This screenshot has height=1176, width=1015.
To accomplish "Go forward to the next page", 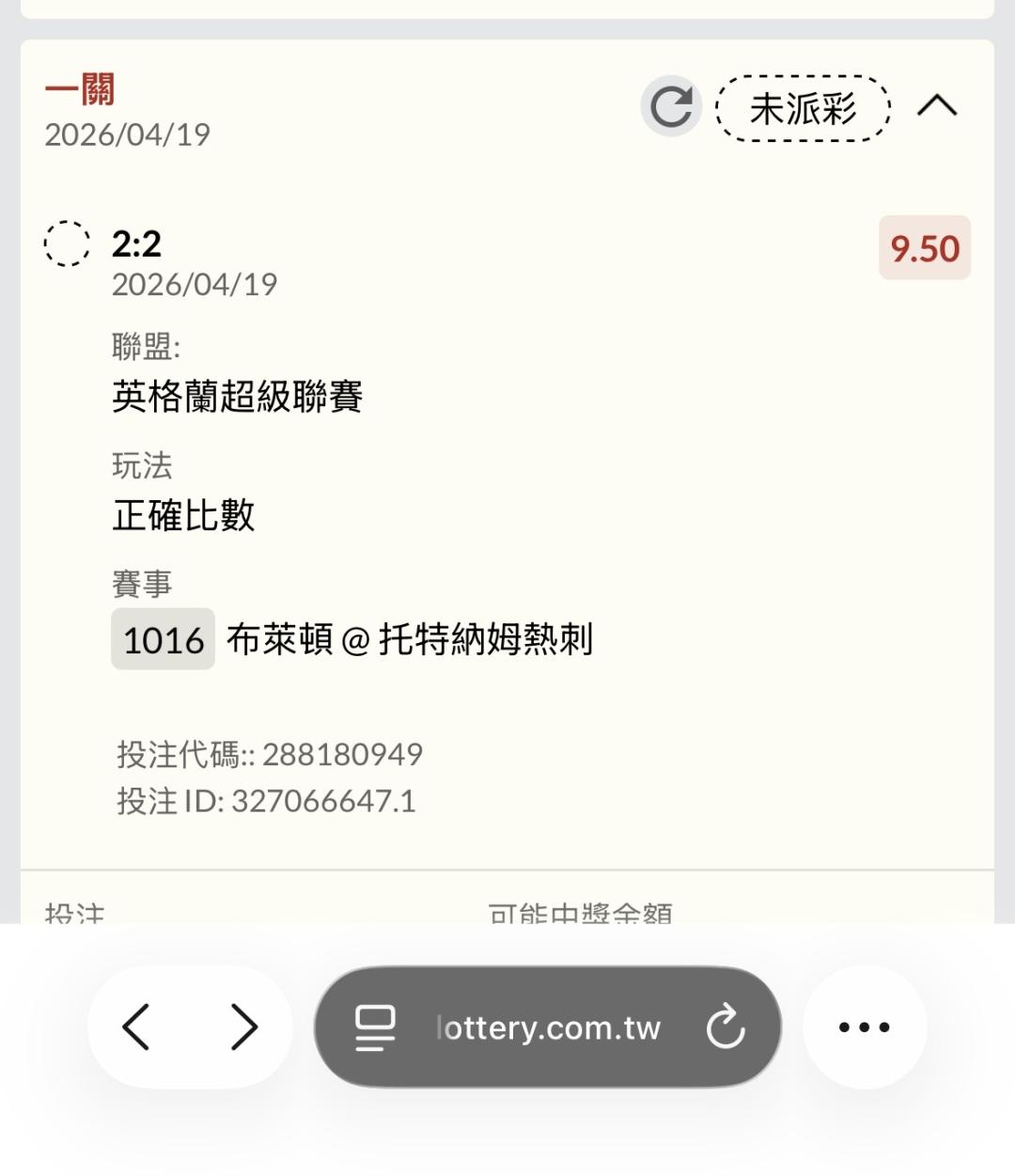I will pos(243,1026).
